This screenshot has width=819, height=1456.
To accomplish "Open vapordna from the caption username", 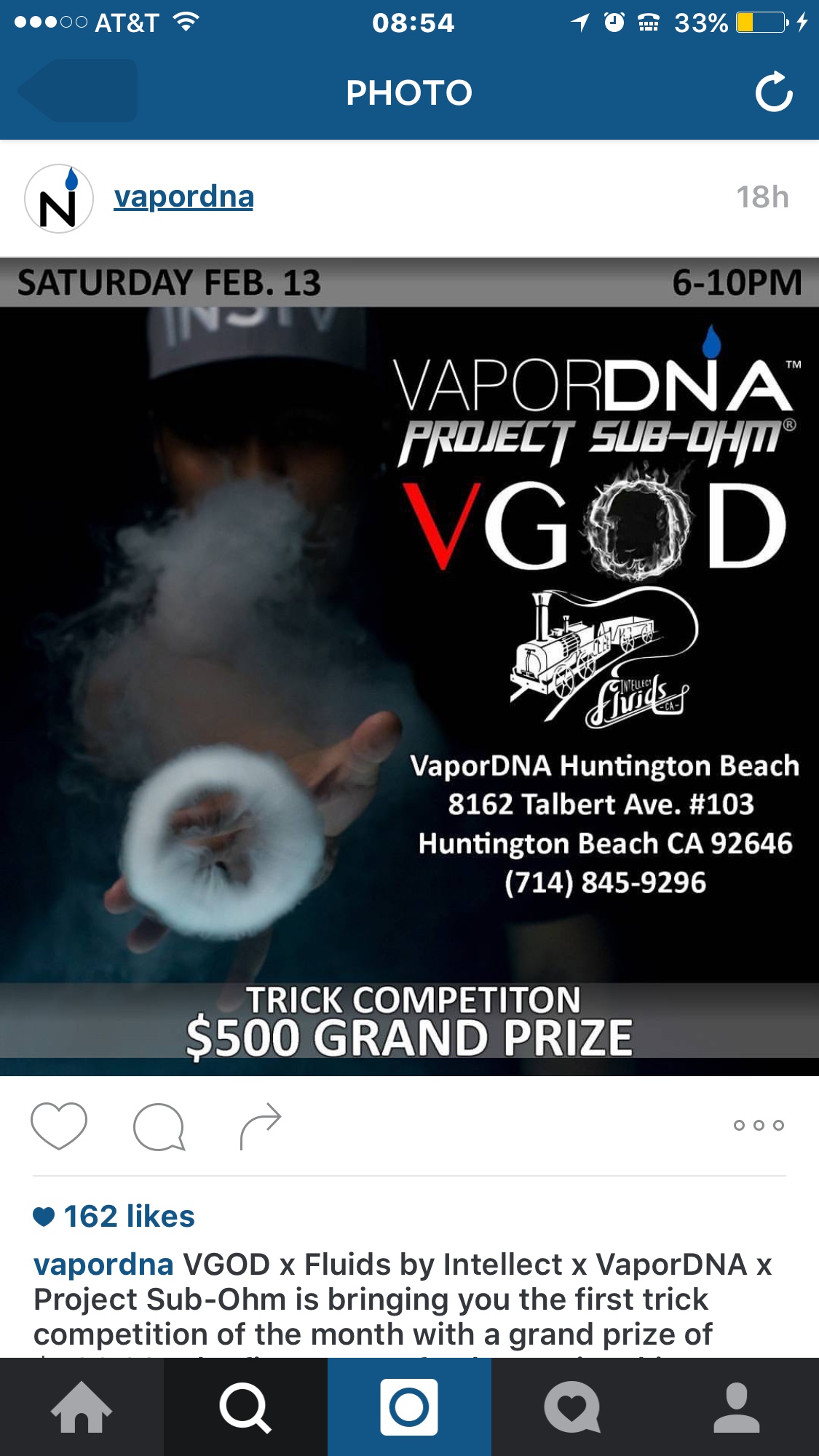I will [x=103, y=1265].
